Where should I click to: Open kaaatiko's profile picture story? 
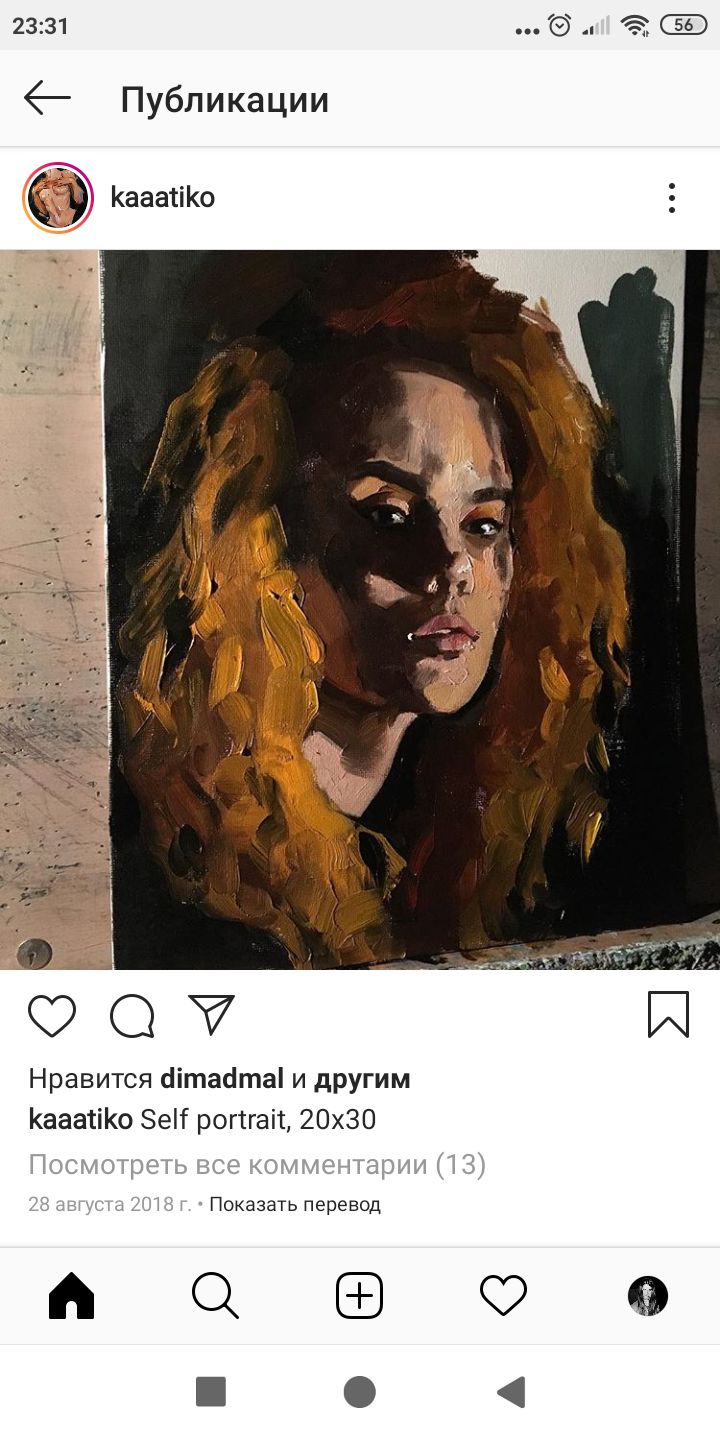pyautogui.click(x=58, y=198)
